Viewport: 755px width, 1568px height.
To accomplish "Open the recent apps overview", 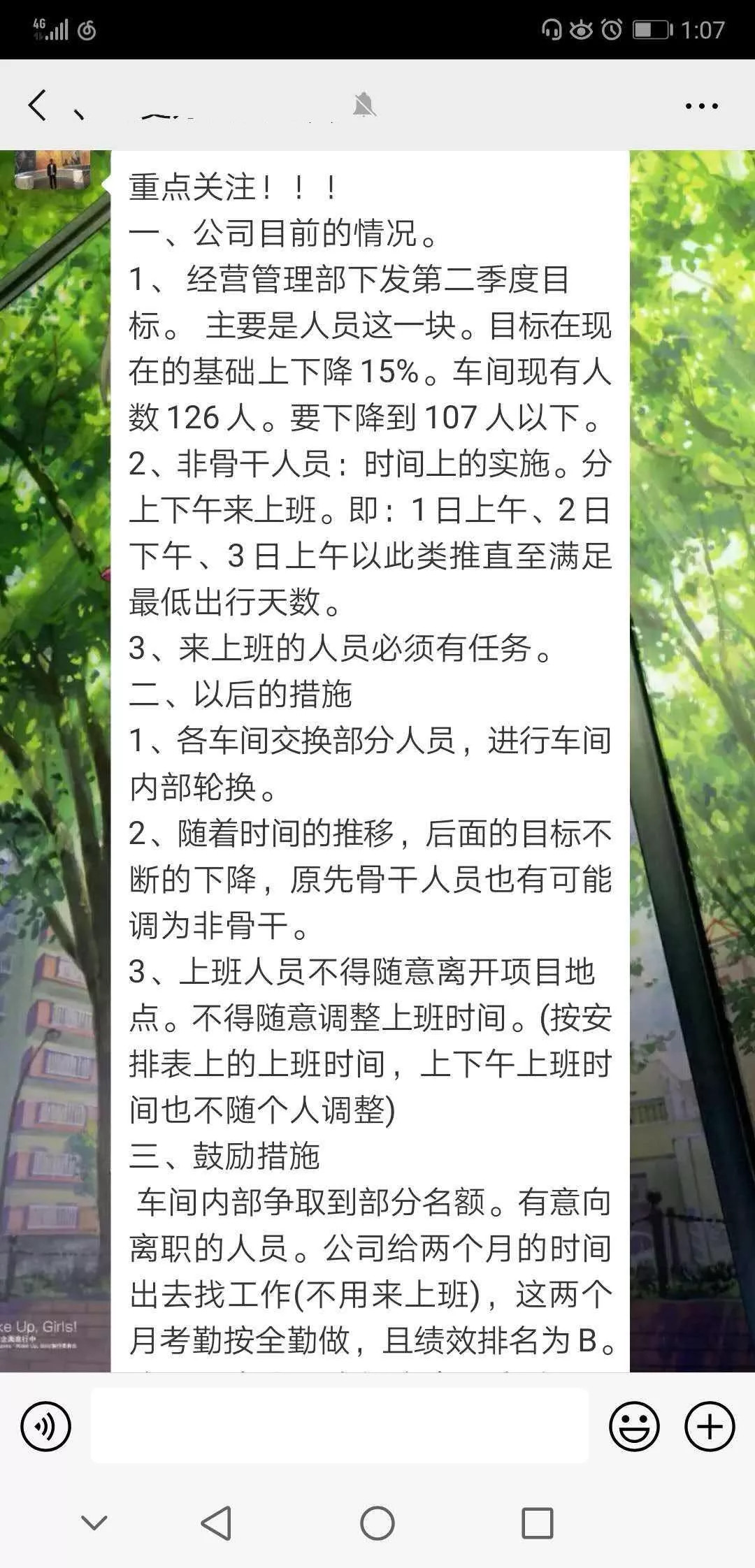I will click(x=538, y=1523).
